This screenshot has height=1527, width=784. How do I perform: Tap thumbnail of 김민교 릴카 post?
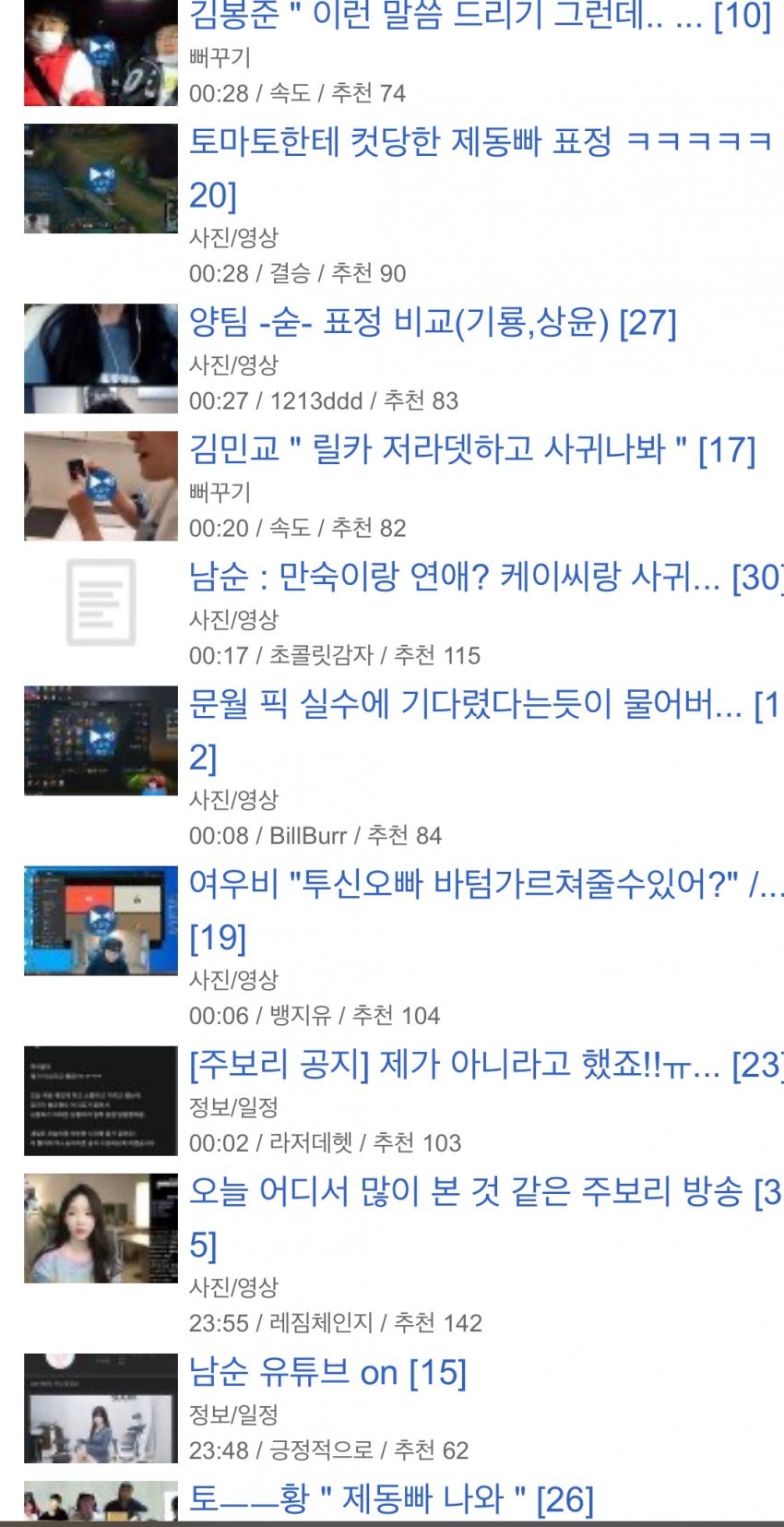(x=101, y=485)
